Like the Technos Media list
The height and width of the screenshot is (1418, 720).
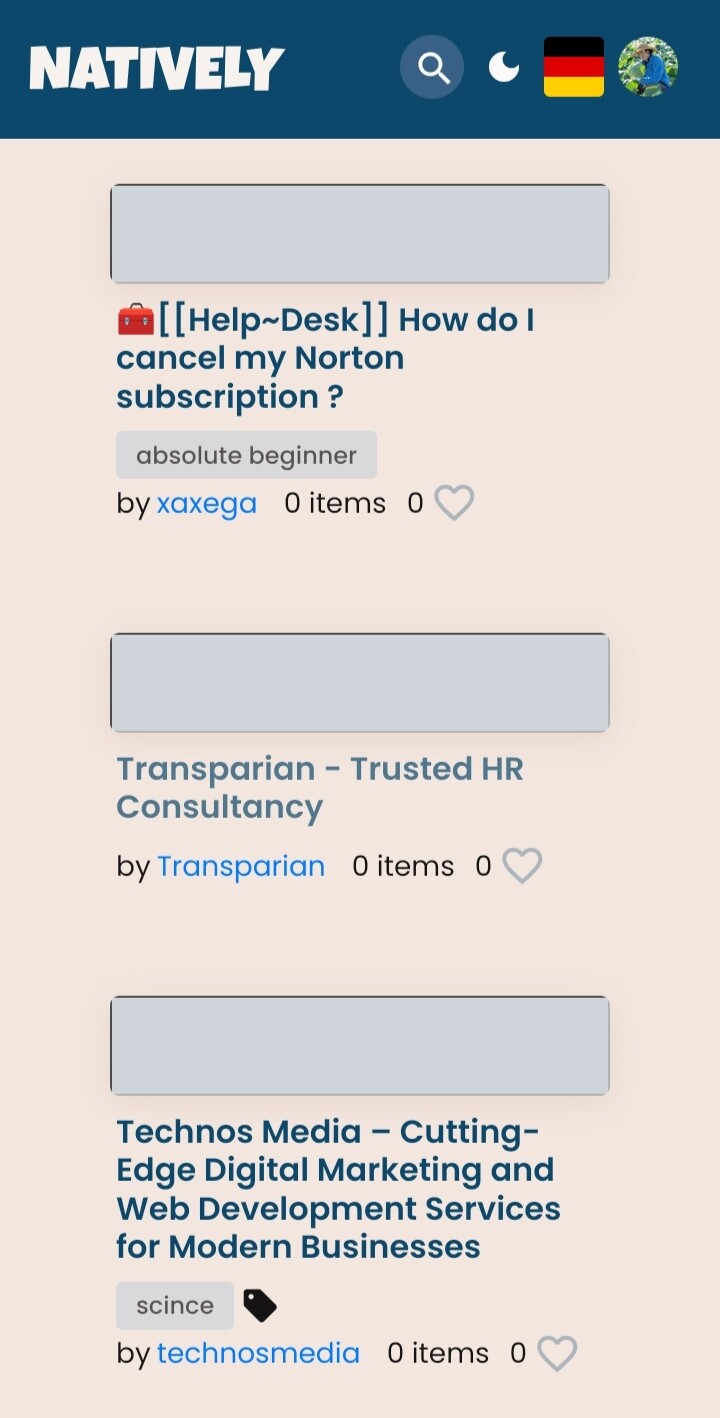557,1354
